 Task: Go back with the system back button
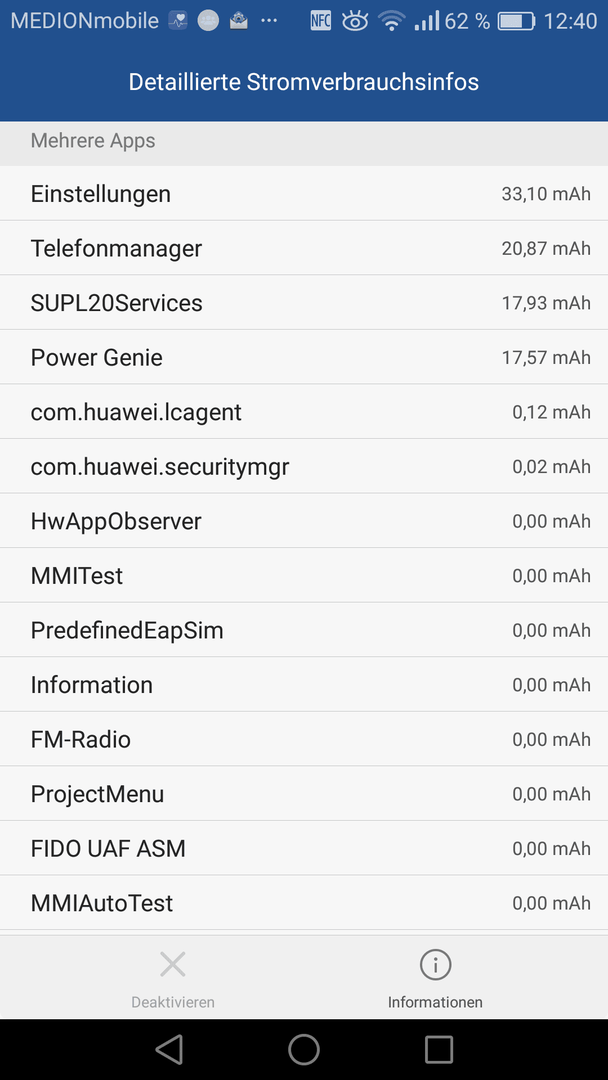(169, 1049)
